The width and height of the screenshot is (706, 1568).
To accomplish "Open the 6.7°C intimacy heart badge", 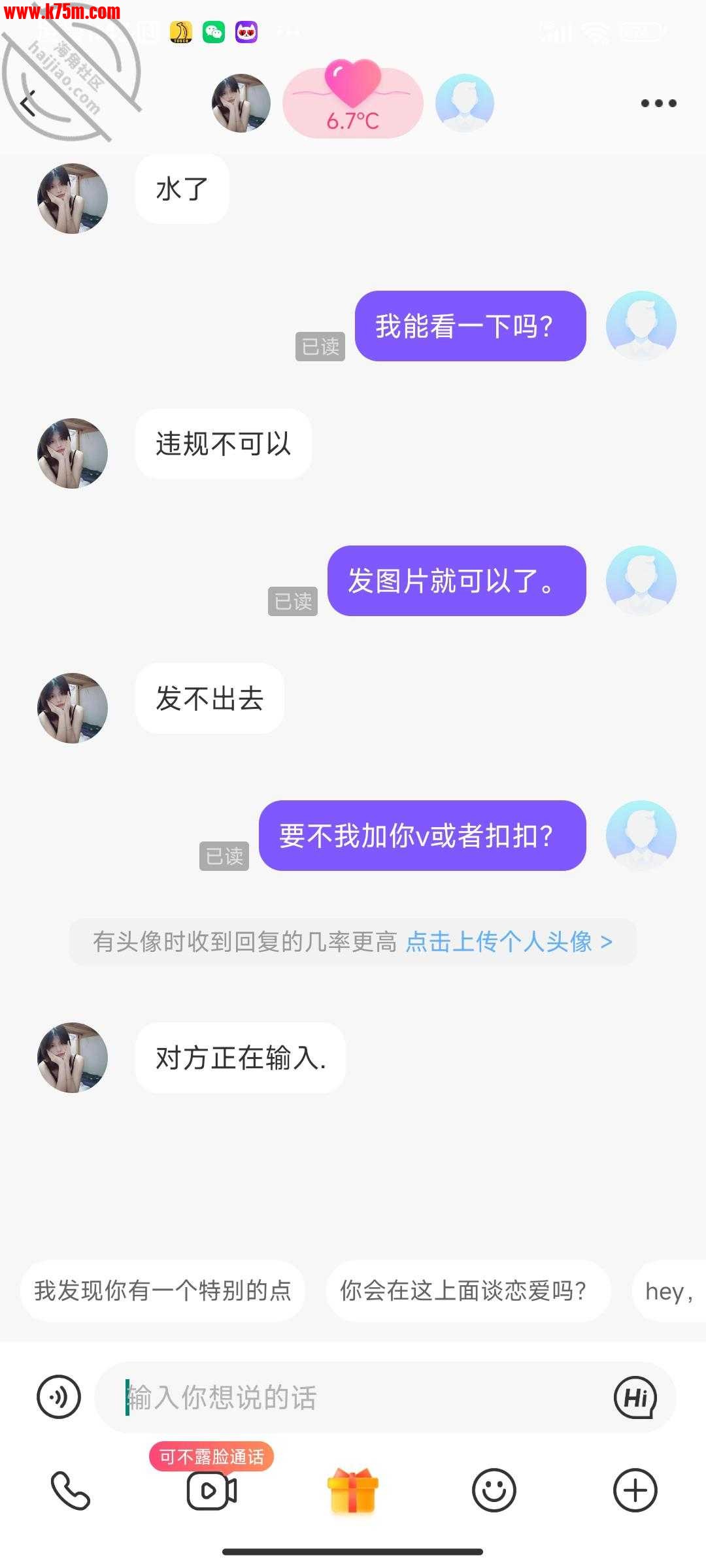I will tap(353, 103).
